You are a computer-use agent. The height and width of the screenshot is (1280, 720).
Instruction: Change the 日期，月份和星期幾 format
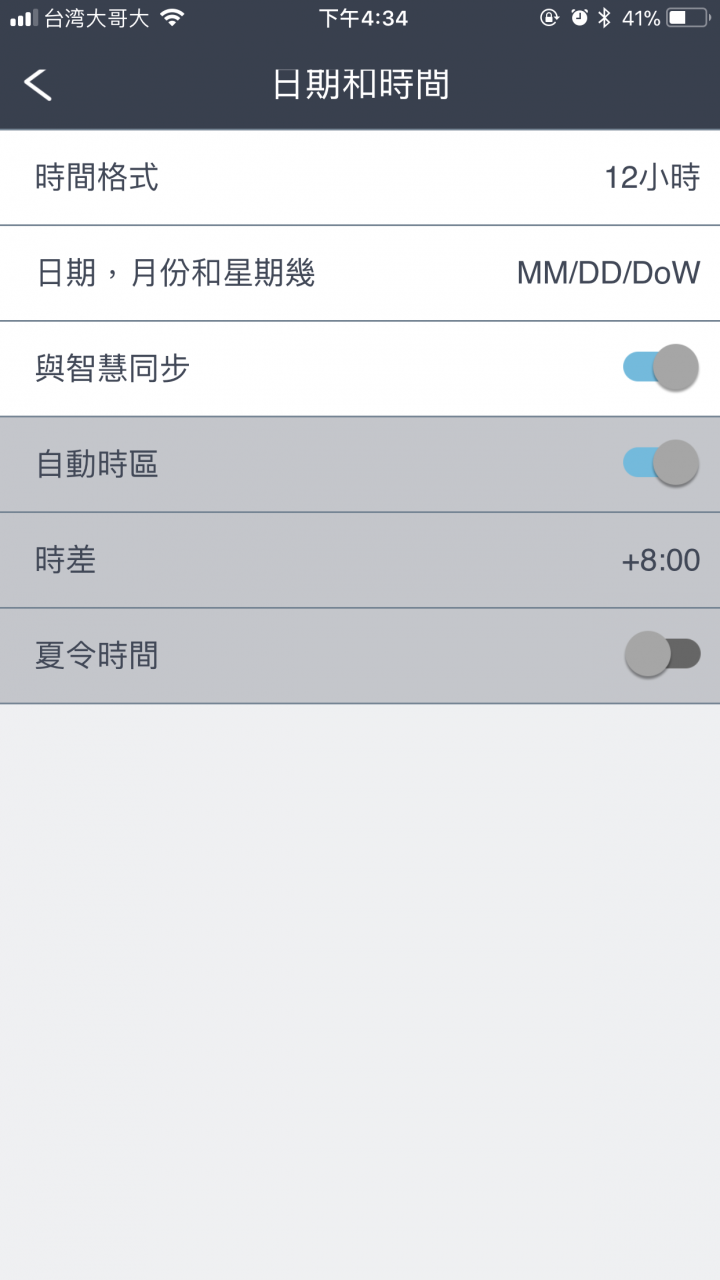coord(360,273)
